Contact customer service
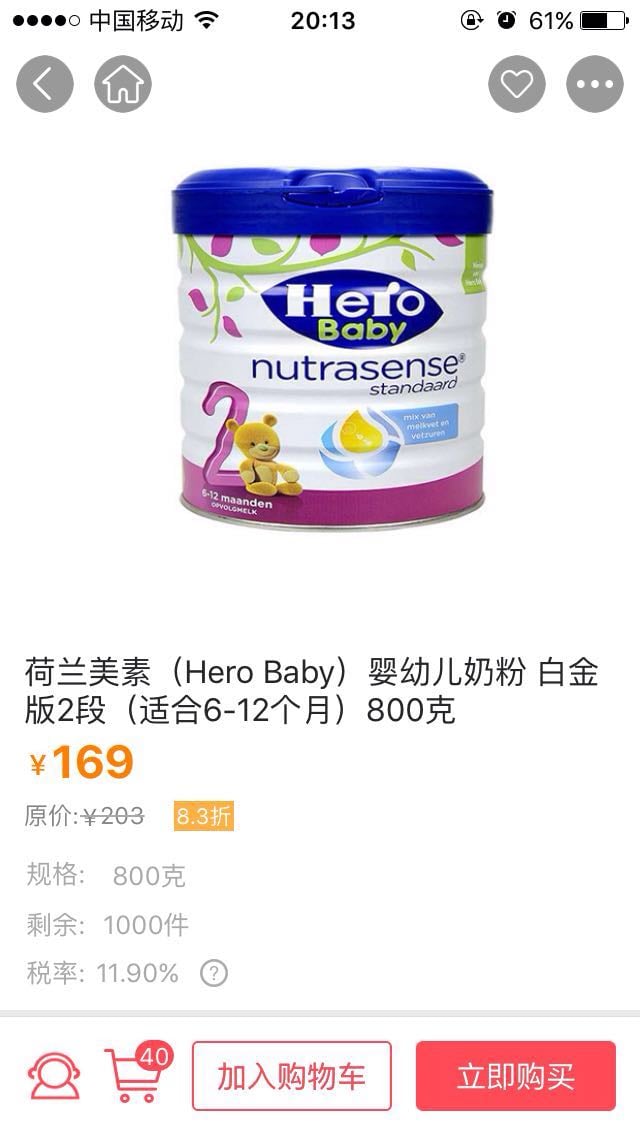 pyautogui.click(x=53, y=1076)
